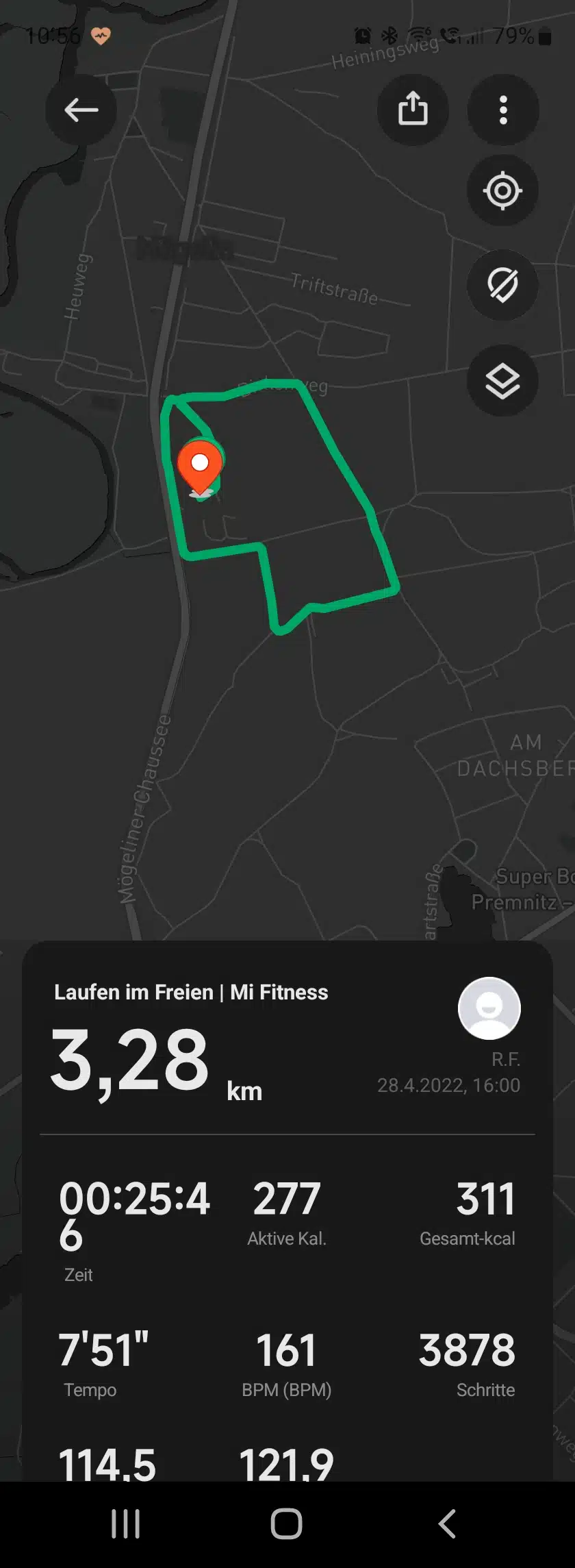Open the map layers selector
Viewport: 575px width, 1568px height.
pos(502,380)
